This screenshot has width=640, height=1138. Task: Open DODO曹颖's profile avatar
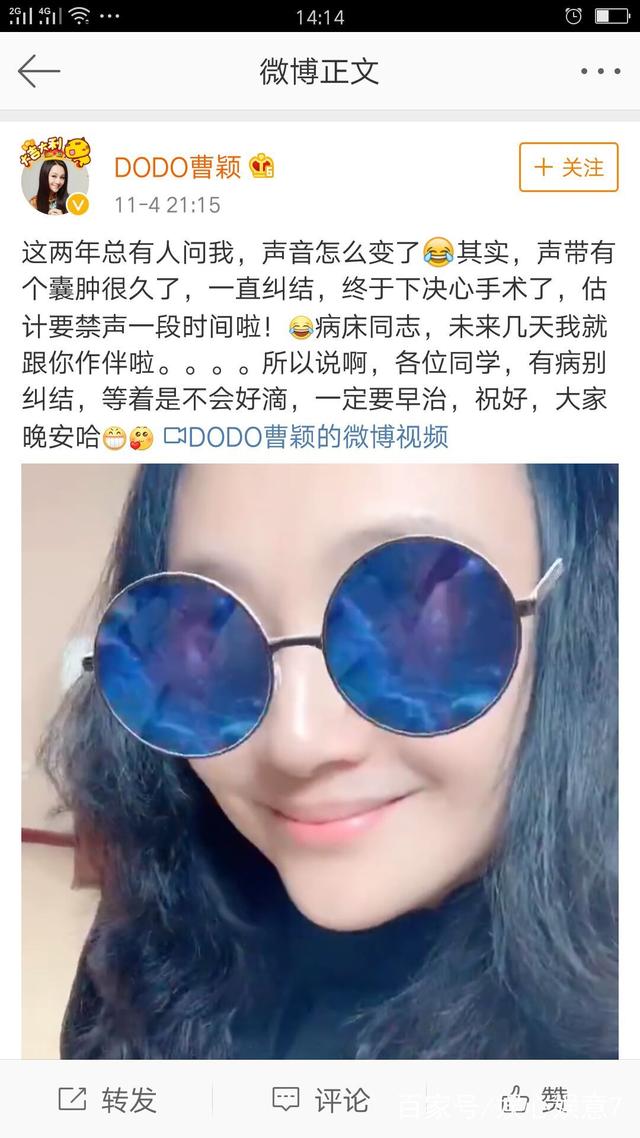pyautogui.click(x=56, y=180)
